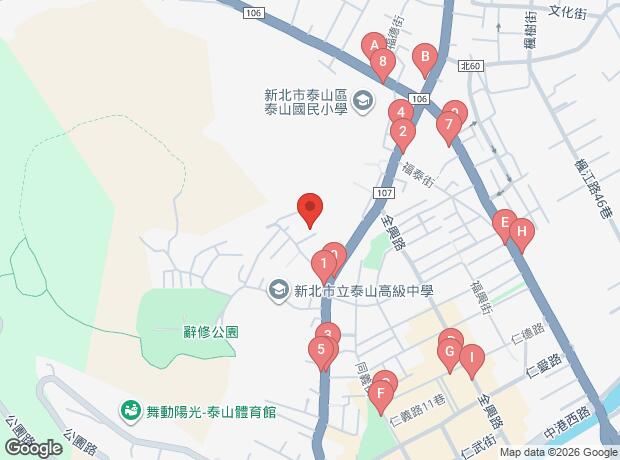This screenshot has height=460, width=620.
Task: Select map marker B
Action: 425,58
